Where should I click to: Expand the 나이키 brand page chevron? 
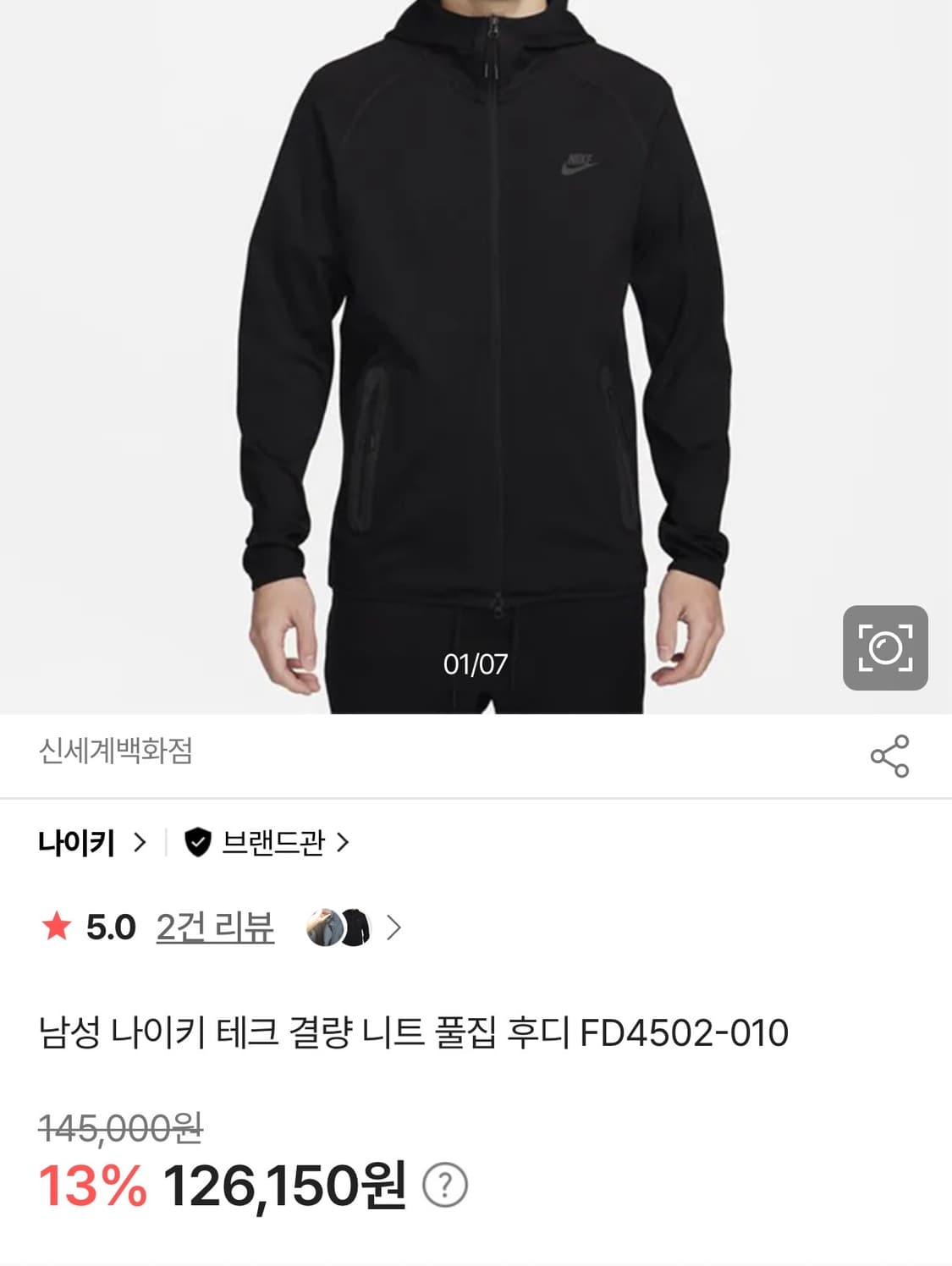coord(141,844)
